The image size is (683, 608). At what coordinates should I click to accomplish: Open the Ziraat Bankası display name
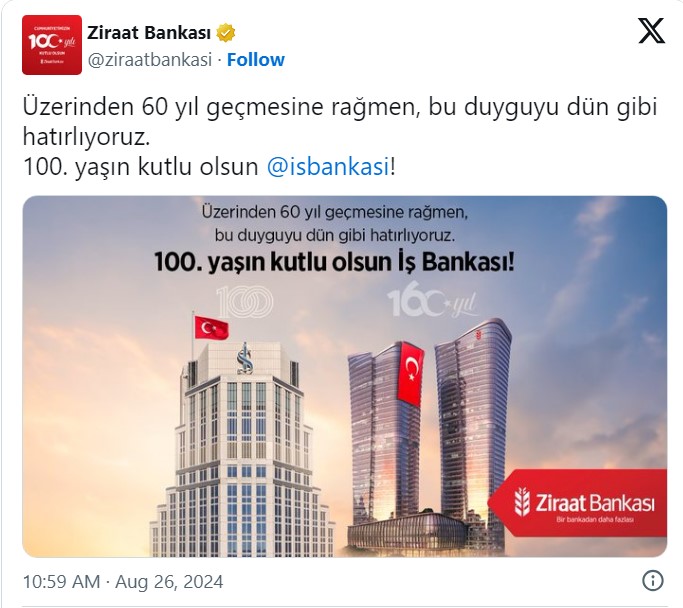150,31
